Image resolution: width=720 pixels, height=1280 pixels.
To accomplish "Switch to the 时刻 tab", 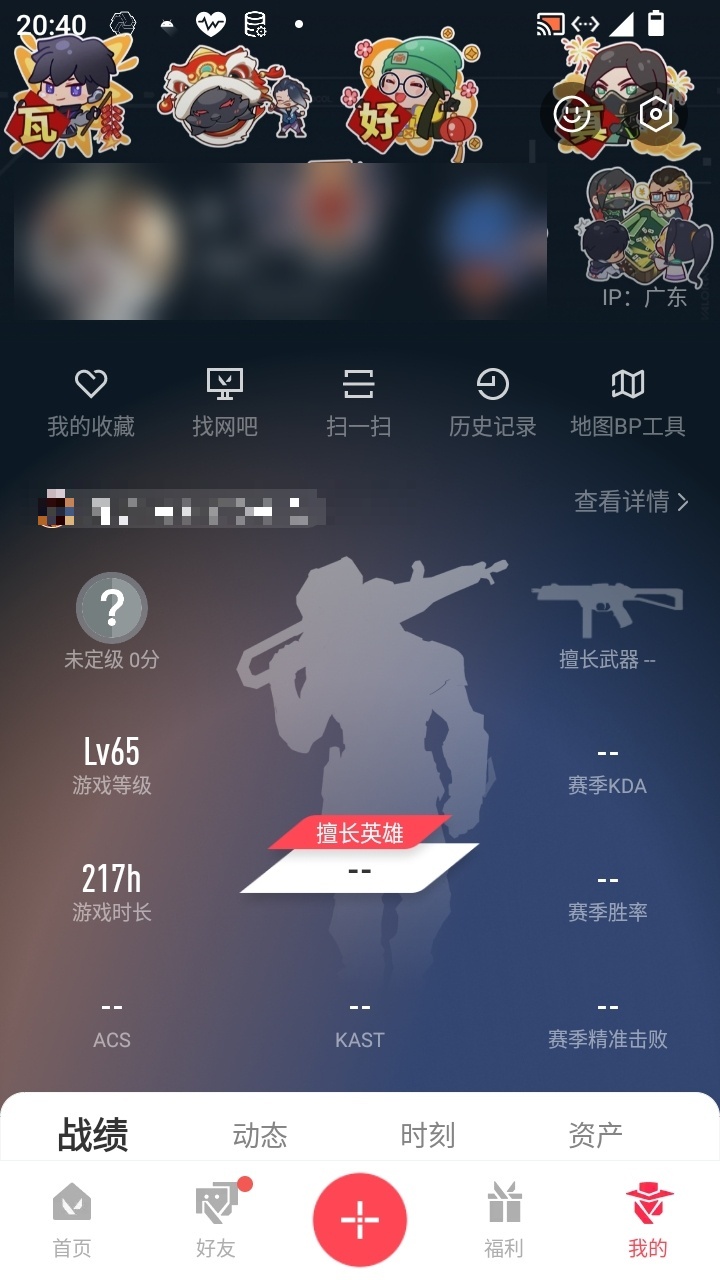I will 428,1135.
